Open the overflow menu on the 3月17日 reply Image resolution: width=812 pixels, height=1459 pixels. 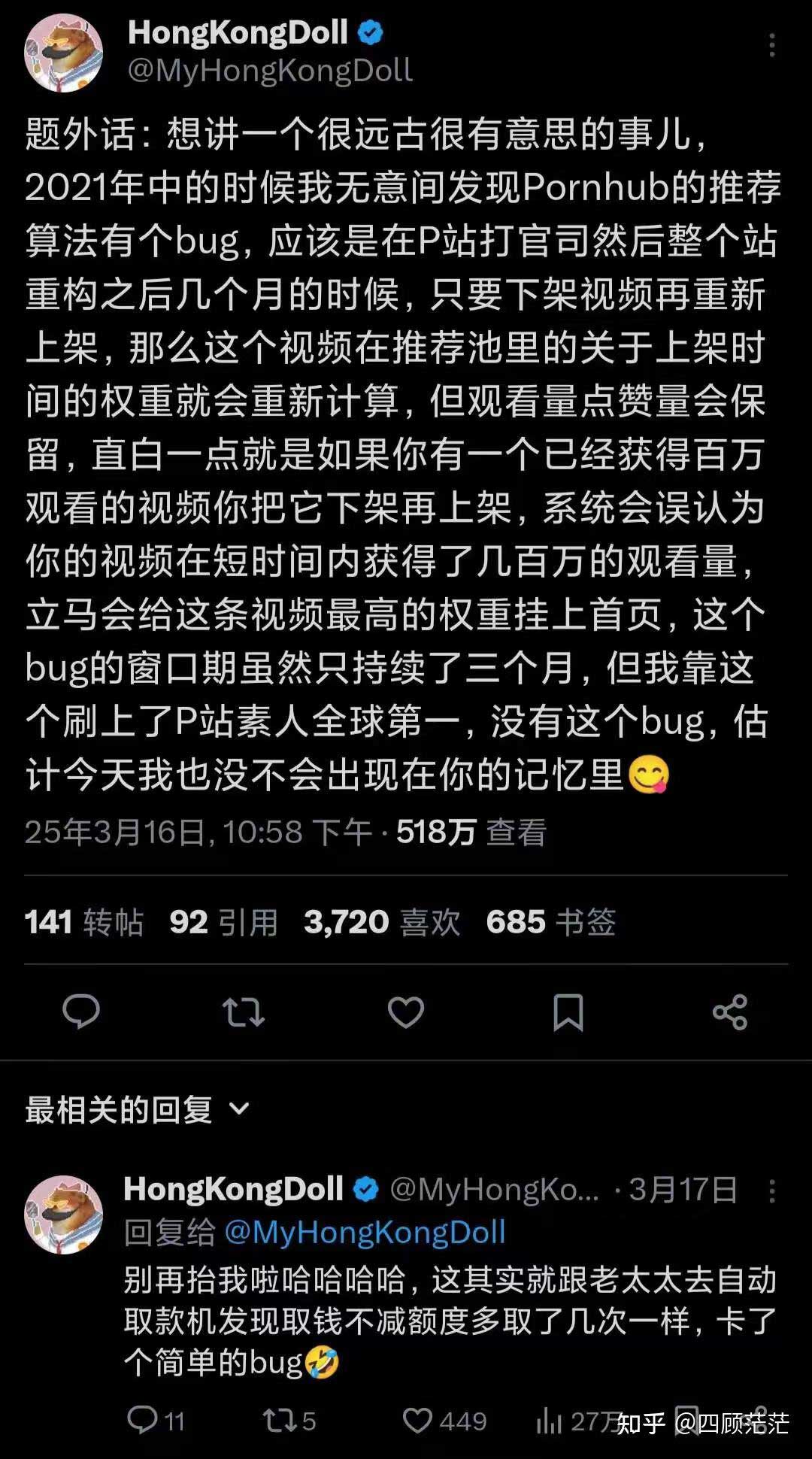click(771, 1191)
